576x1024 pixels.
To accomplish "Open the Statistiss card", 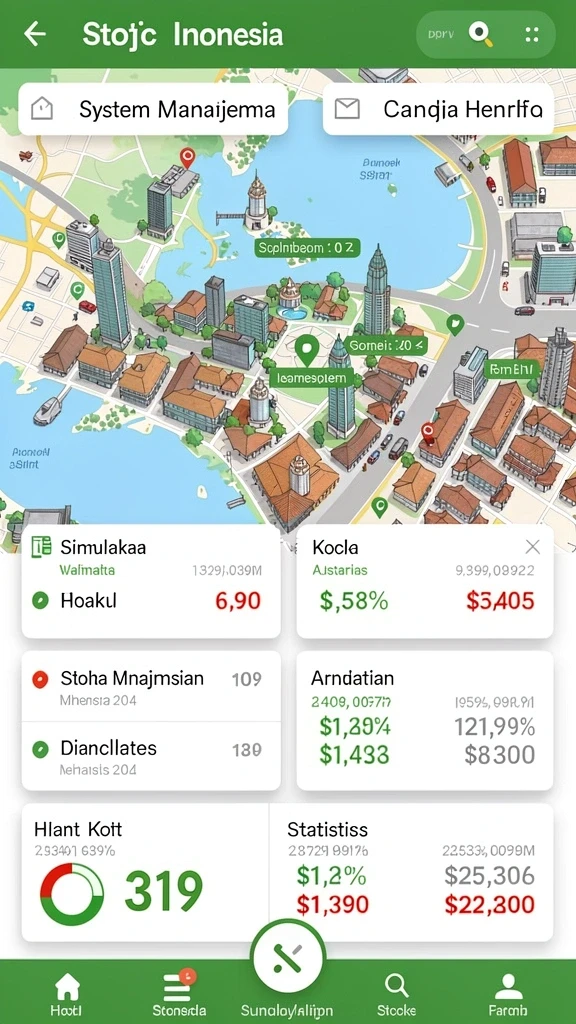I will pos(411,872).
